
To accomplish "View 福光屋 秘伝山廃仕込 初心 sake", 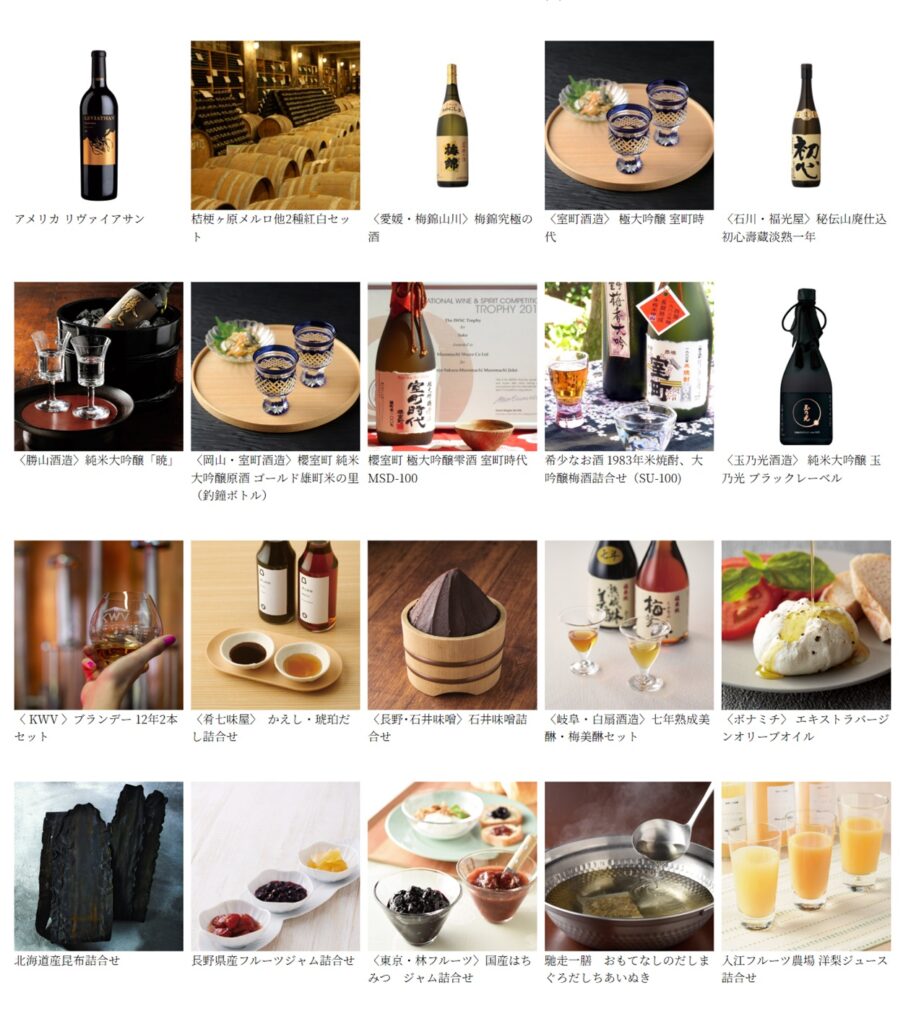I will coord(806,125).
